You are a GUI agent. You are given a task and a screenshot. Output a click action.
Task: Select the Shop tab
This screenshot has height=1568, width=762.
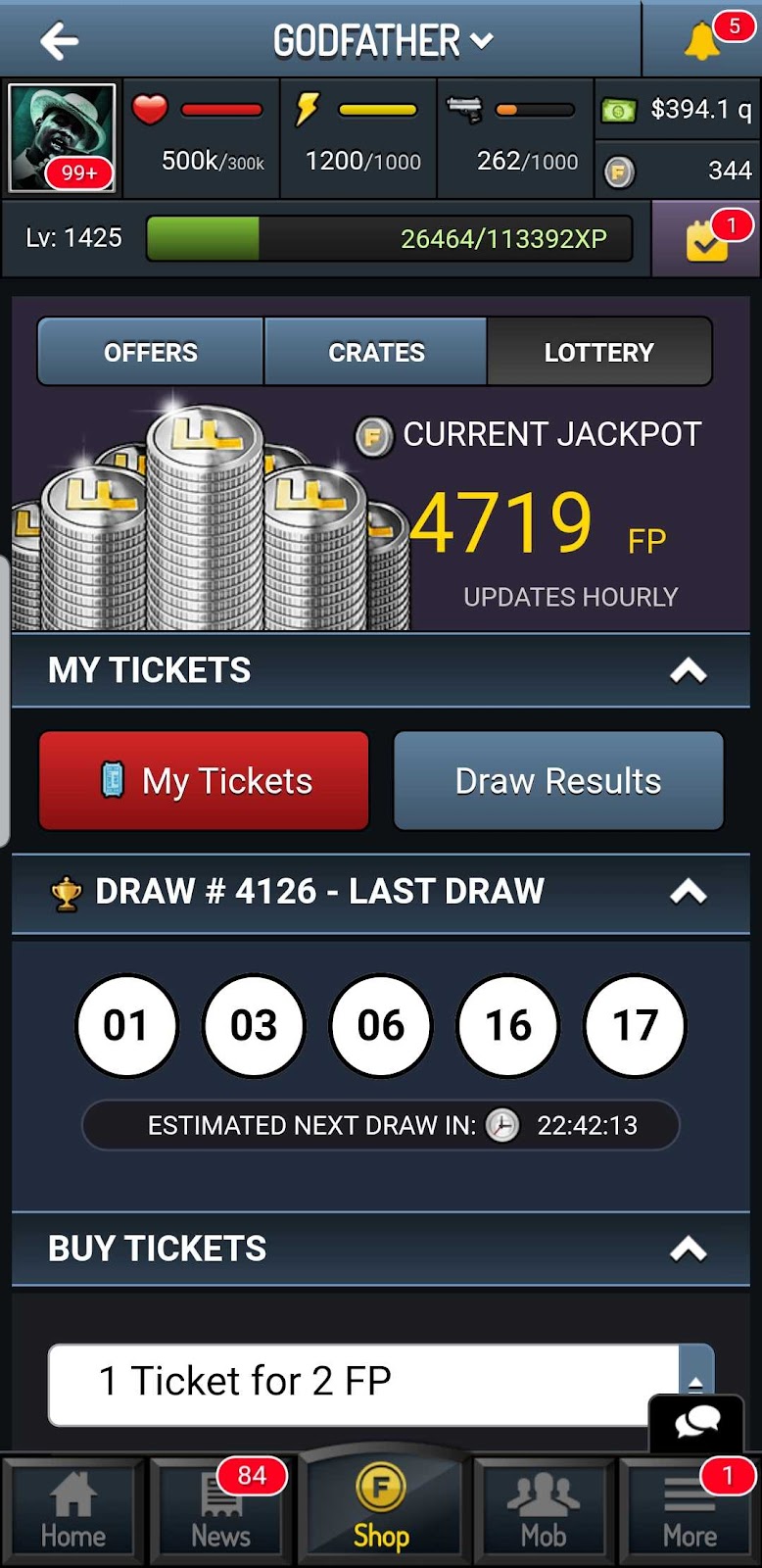coord(381,1509)
